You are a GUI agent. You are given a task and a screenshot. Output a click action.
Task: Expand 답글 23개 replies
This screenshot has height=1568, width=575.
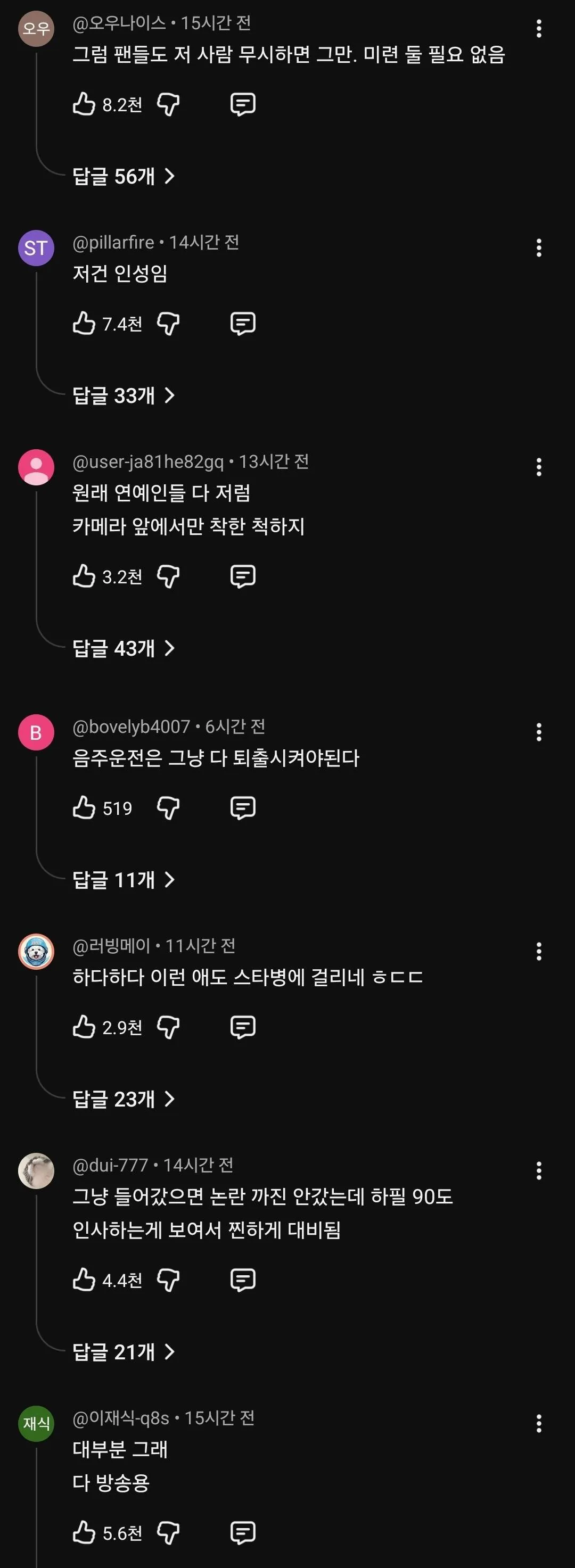[x=123, y=1099]
